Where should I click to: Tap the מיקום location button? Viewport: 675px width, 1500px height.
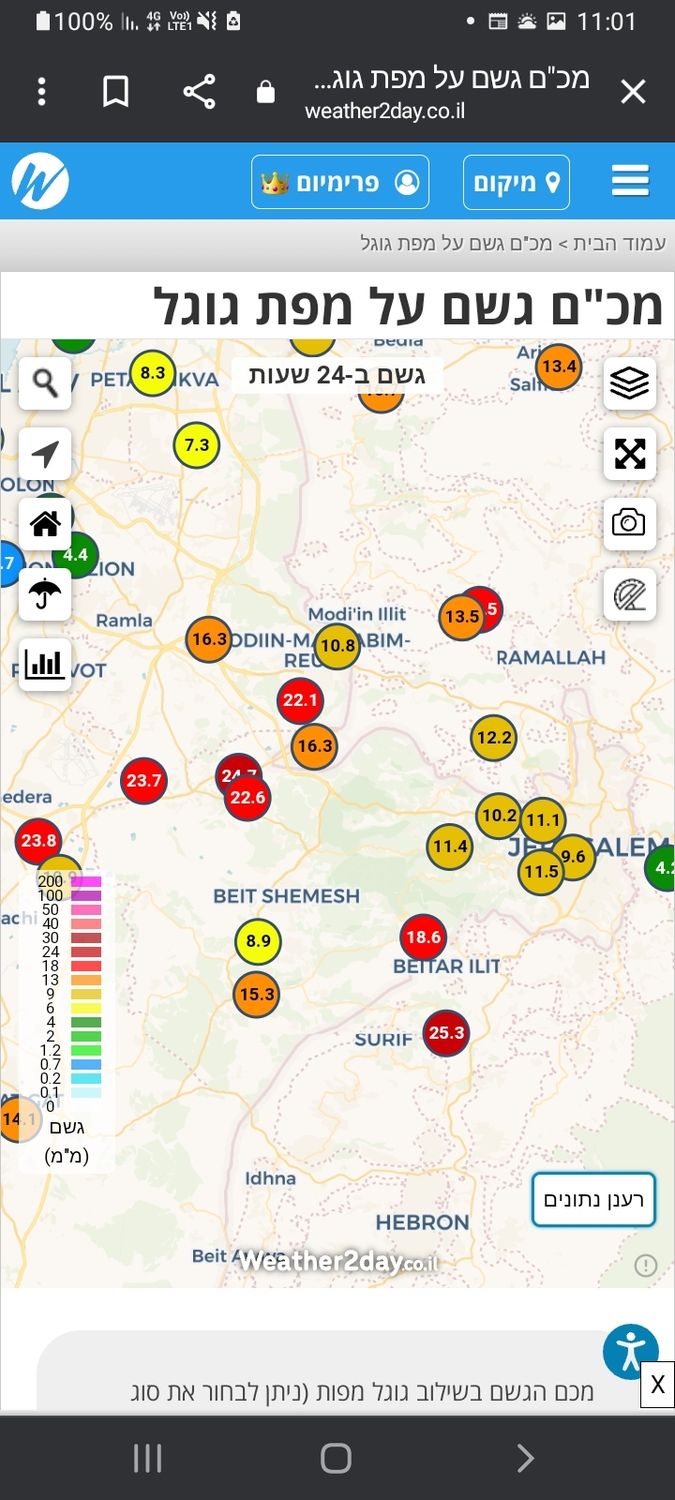tap(516, 182)
